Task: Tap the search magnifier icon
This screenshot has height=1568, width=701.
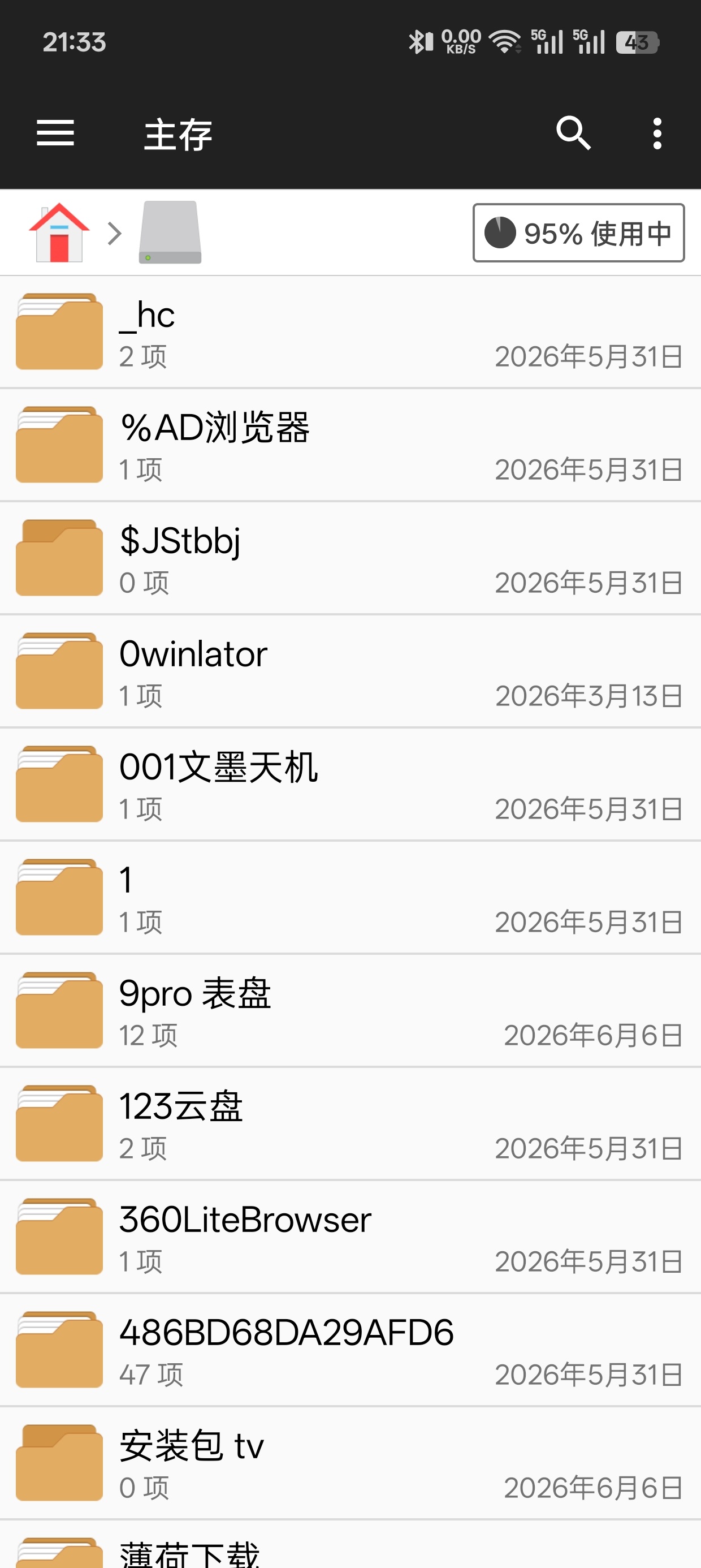Action: click(x=573, y=133)
